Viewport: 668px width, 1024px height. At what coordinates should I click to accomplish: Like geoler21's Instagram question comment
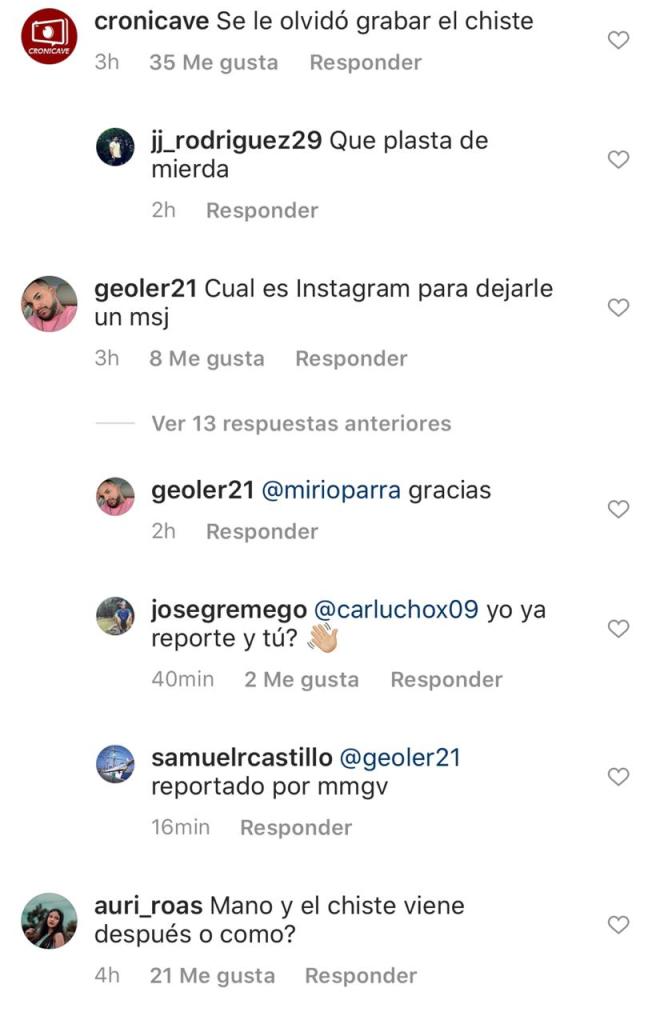click(x=619, y=308)
